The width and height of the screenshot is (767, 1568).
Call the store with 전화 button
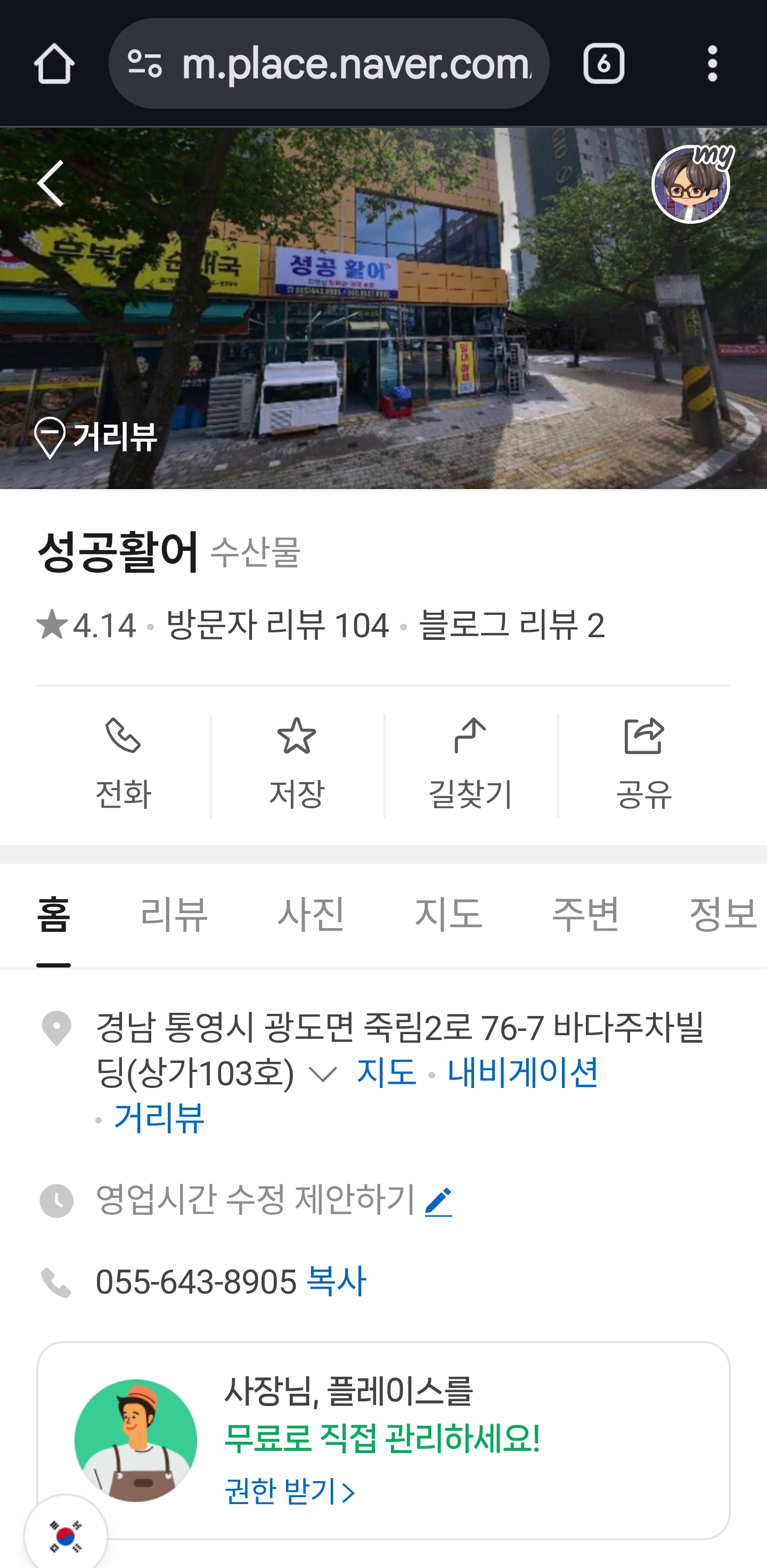coord(124,765)
